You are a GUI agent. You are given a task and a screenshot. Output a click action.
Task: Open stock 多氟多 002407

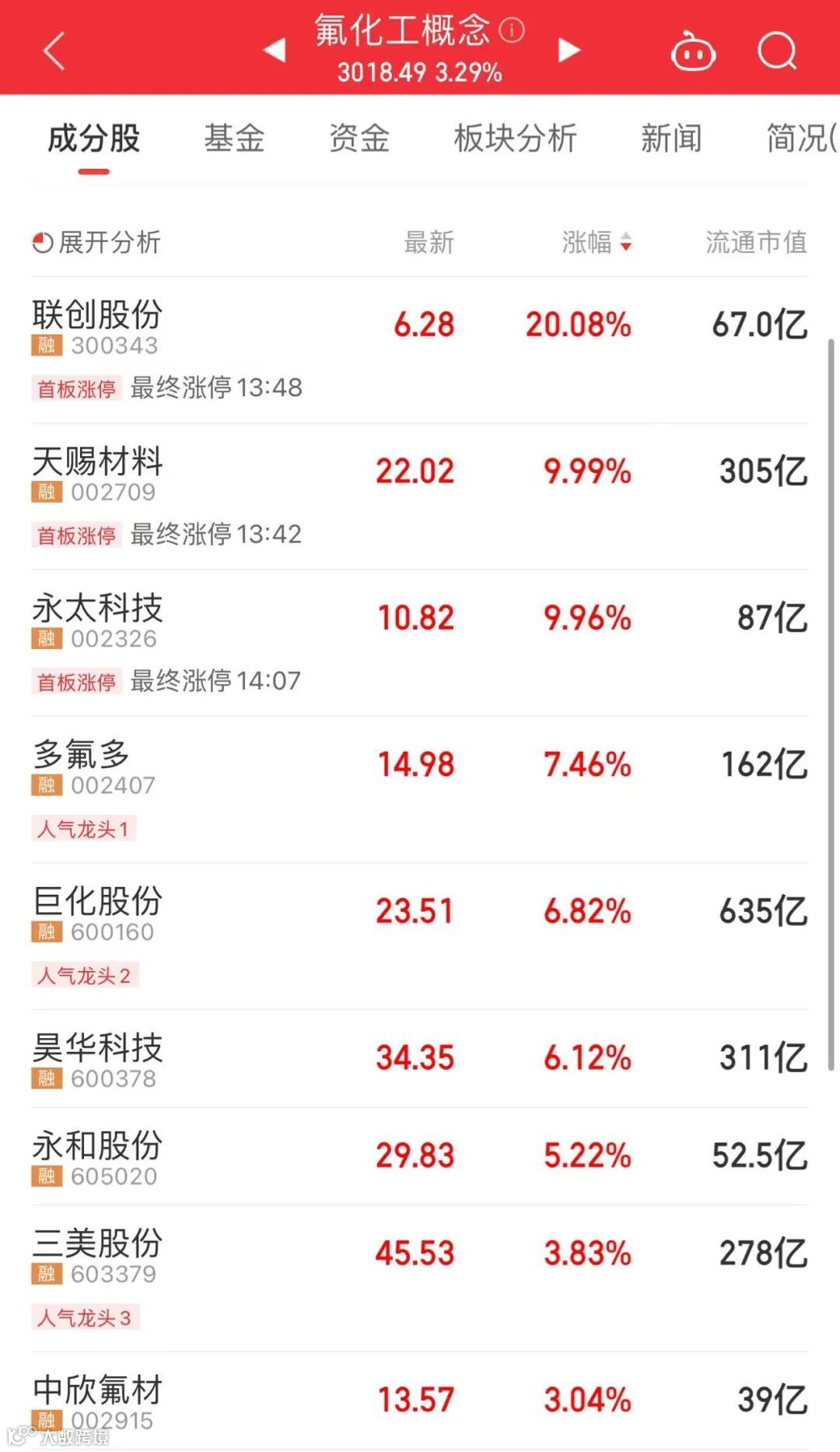coord(81,765)
